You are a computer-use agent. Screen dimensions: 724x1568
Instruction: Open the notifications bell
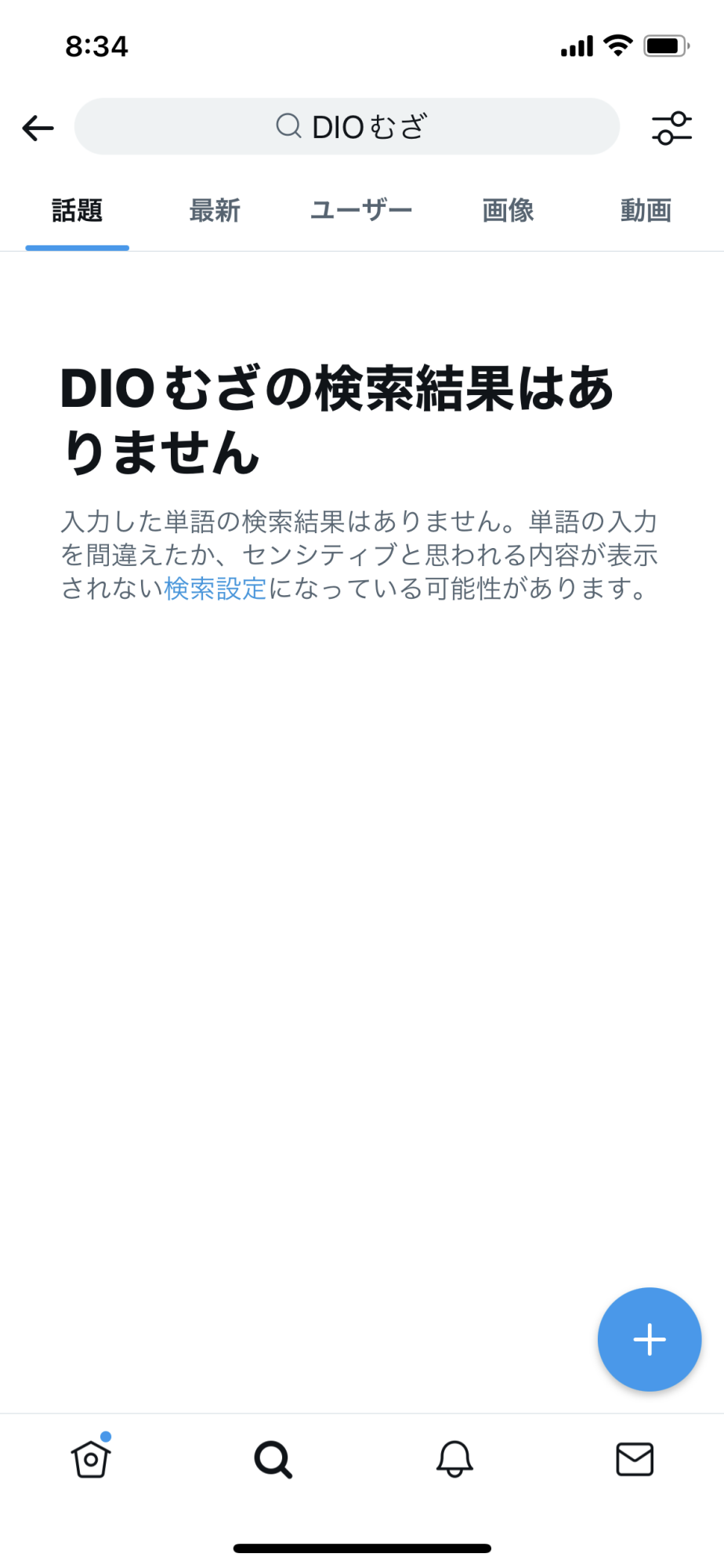pyautogui.click(x=454, y=1459)
